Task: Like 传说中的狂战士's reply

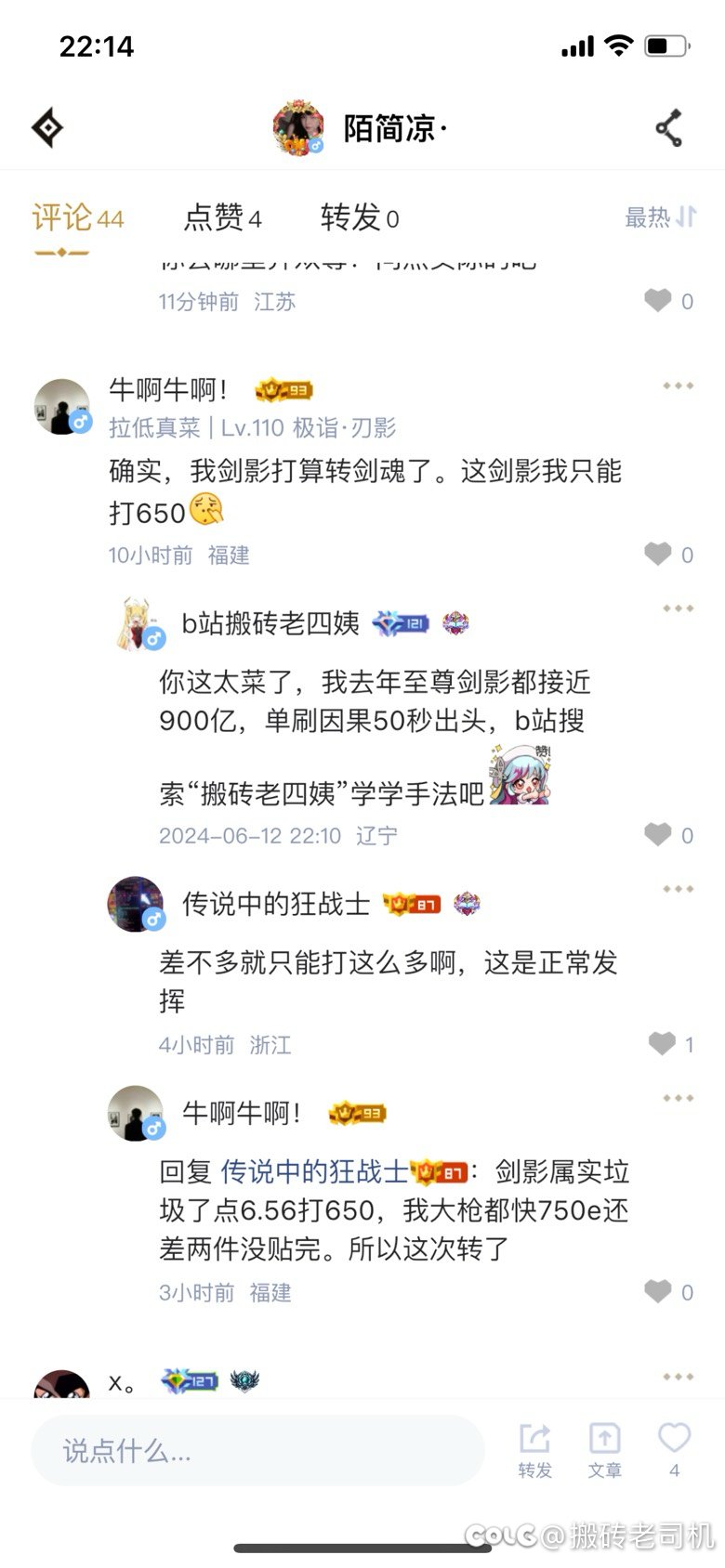Action: (x=663, y=1043)
